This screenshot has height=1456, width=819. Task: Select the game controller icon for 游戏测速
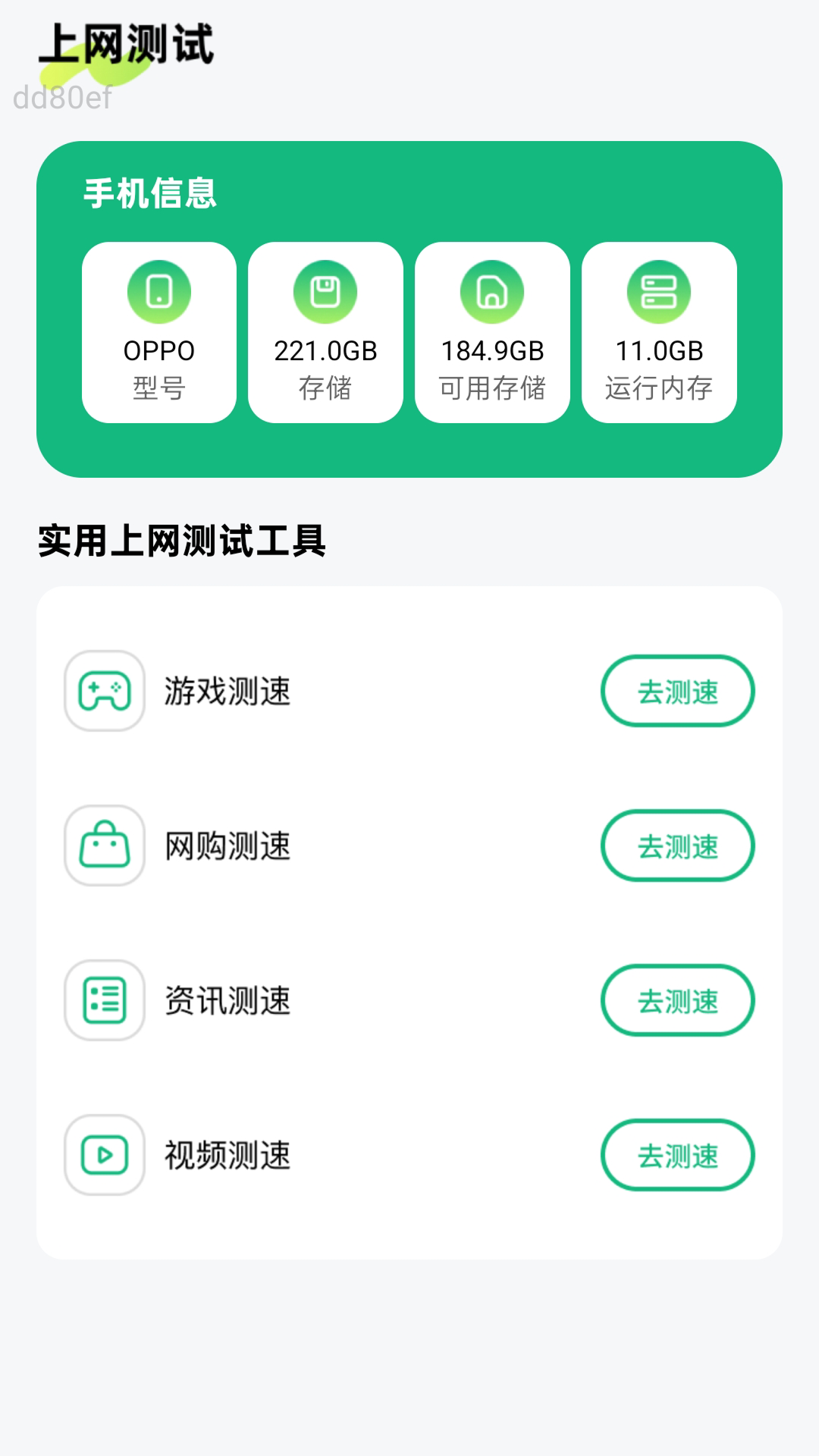pyautogui.click(x=105, y=691)
